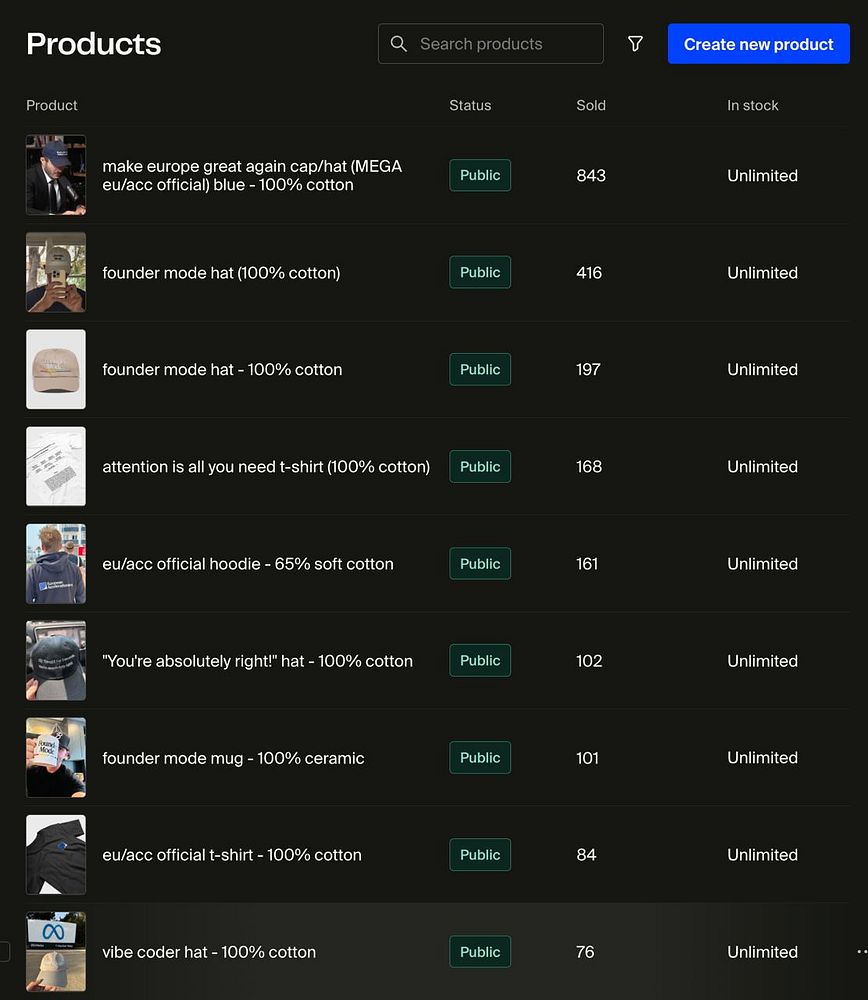Open the filter funnel icon
The width and height of the screenshot is (868, 1000).
coord(635,44)
